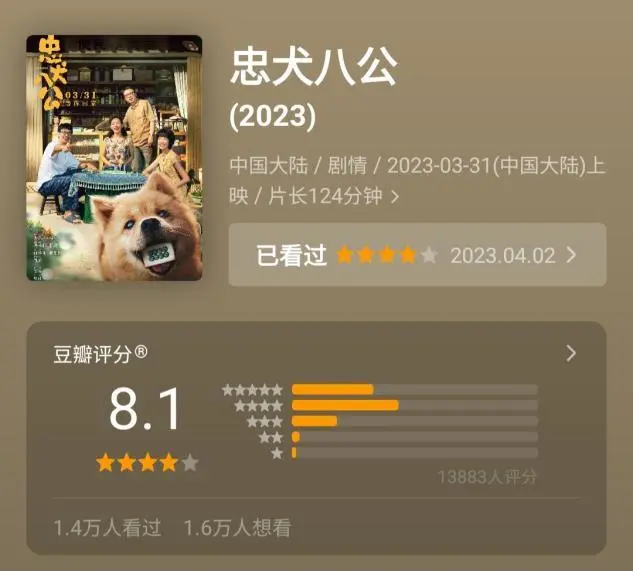The width and height of the screenshot is (633, 571).
Task: Open the 忠犬八公 movie poster
Action: pos(114,158)
